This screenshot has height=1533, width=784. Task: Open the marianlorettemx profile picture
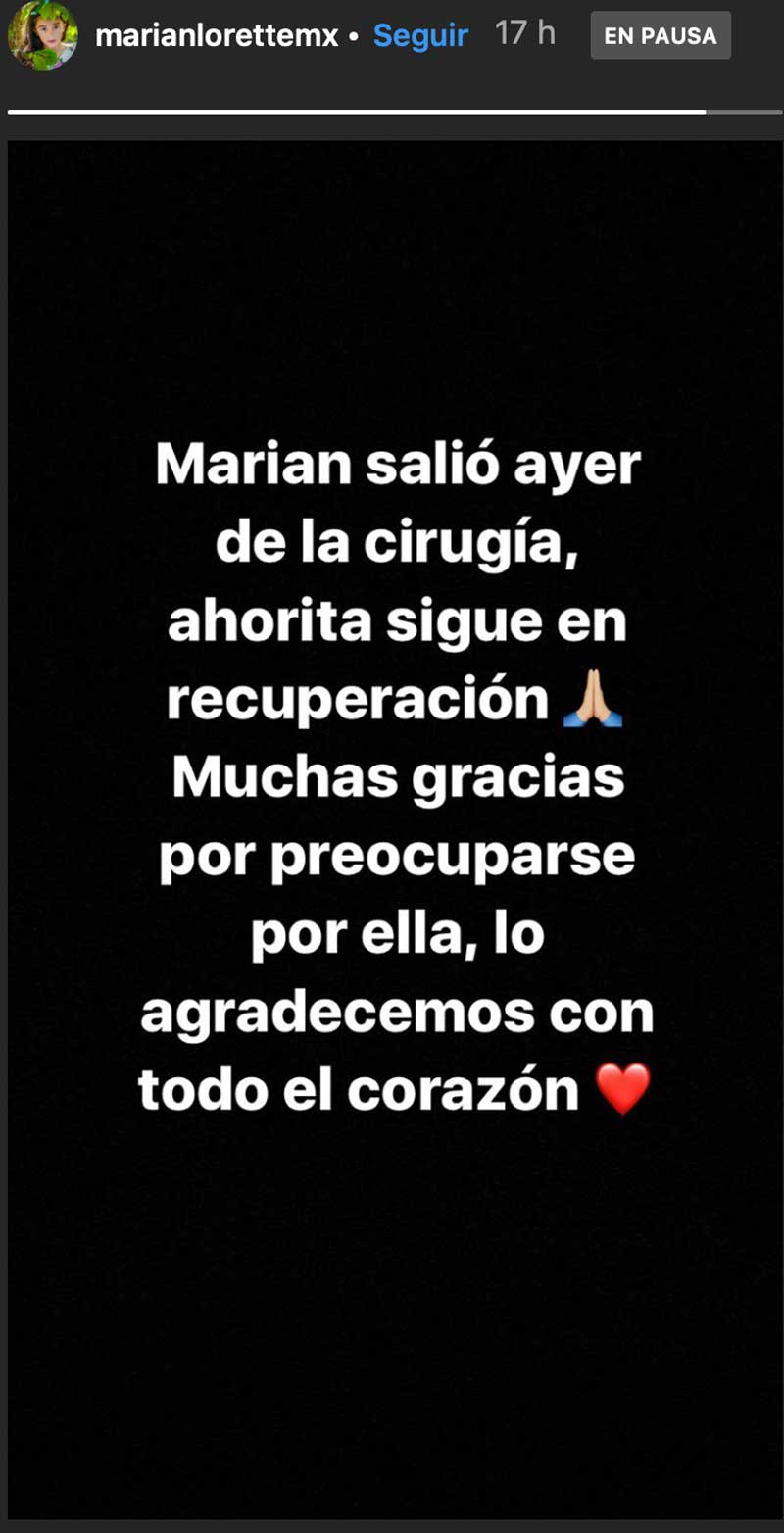tap(42, 35)
